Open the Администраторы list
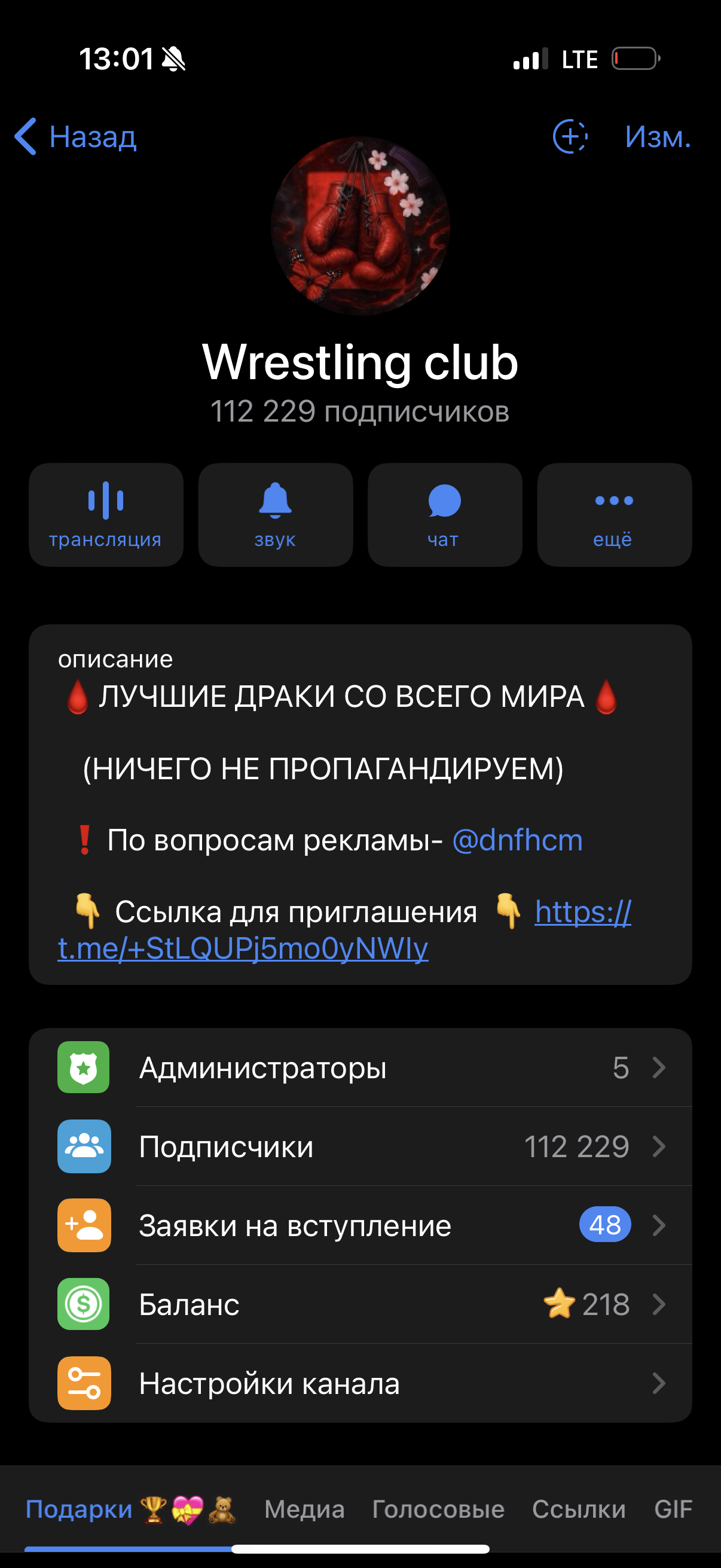The image size is (721, 1568). pos(360,1067)
